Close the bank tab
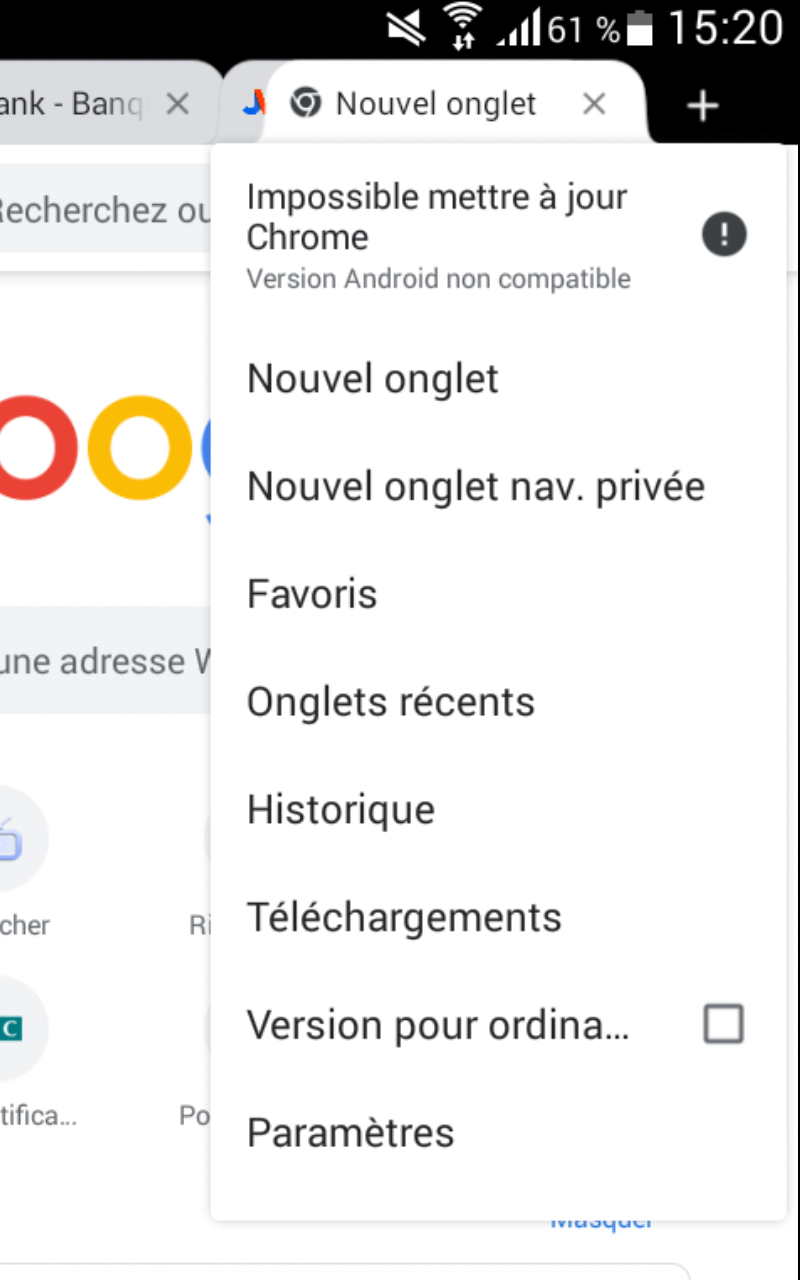The image size is (800, 1280). click(177, 103)
